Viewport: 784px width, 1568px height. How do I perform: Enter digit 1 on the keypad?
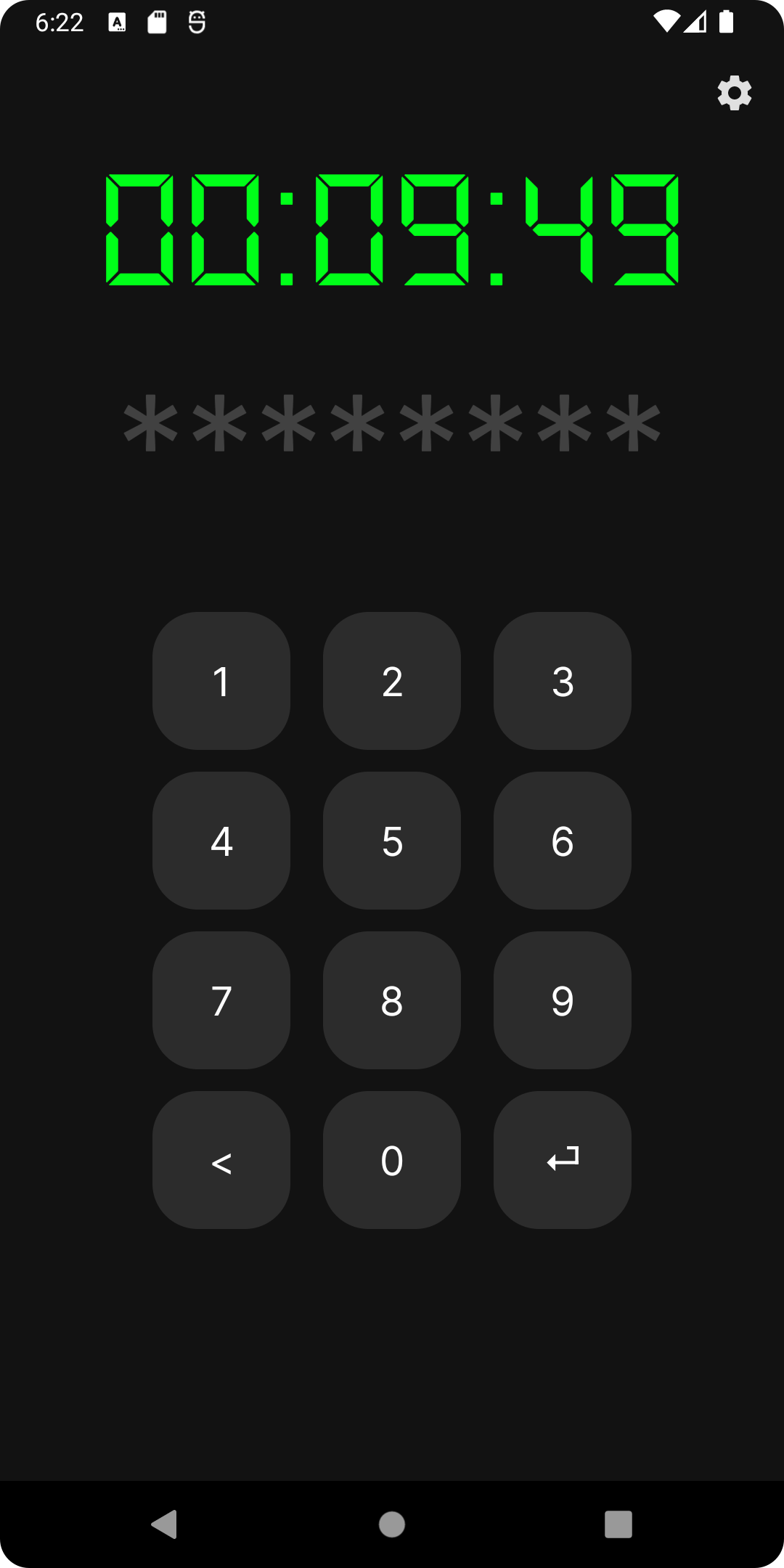[x=221, y=681]
